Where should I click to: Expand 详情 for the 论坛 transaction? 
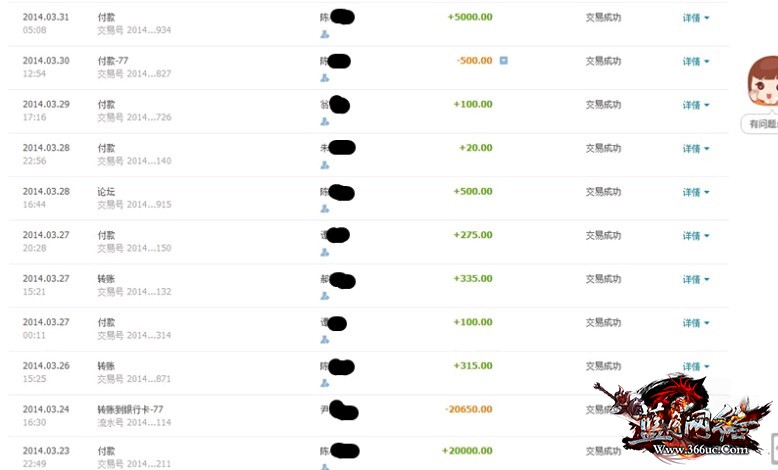(695, 192)
